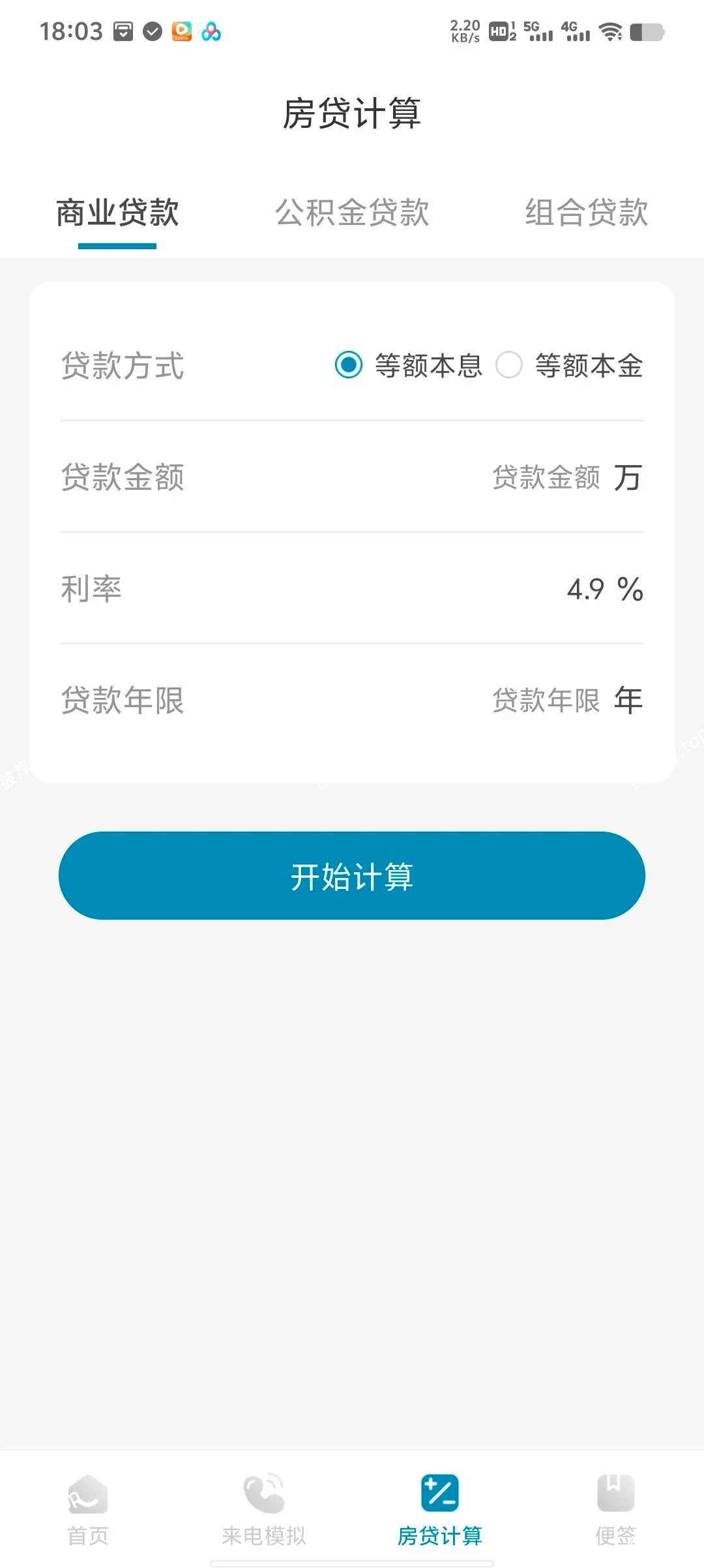Screen dimensions: 704x1568
Task: Click the 贷款年限 loan term field
Action: (x=548, y=700)
